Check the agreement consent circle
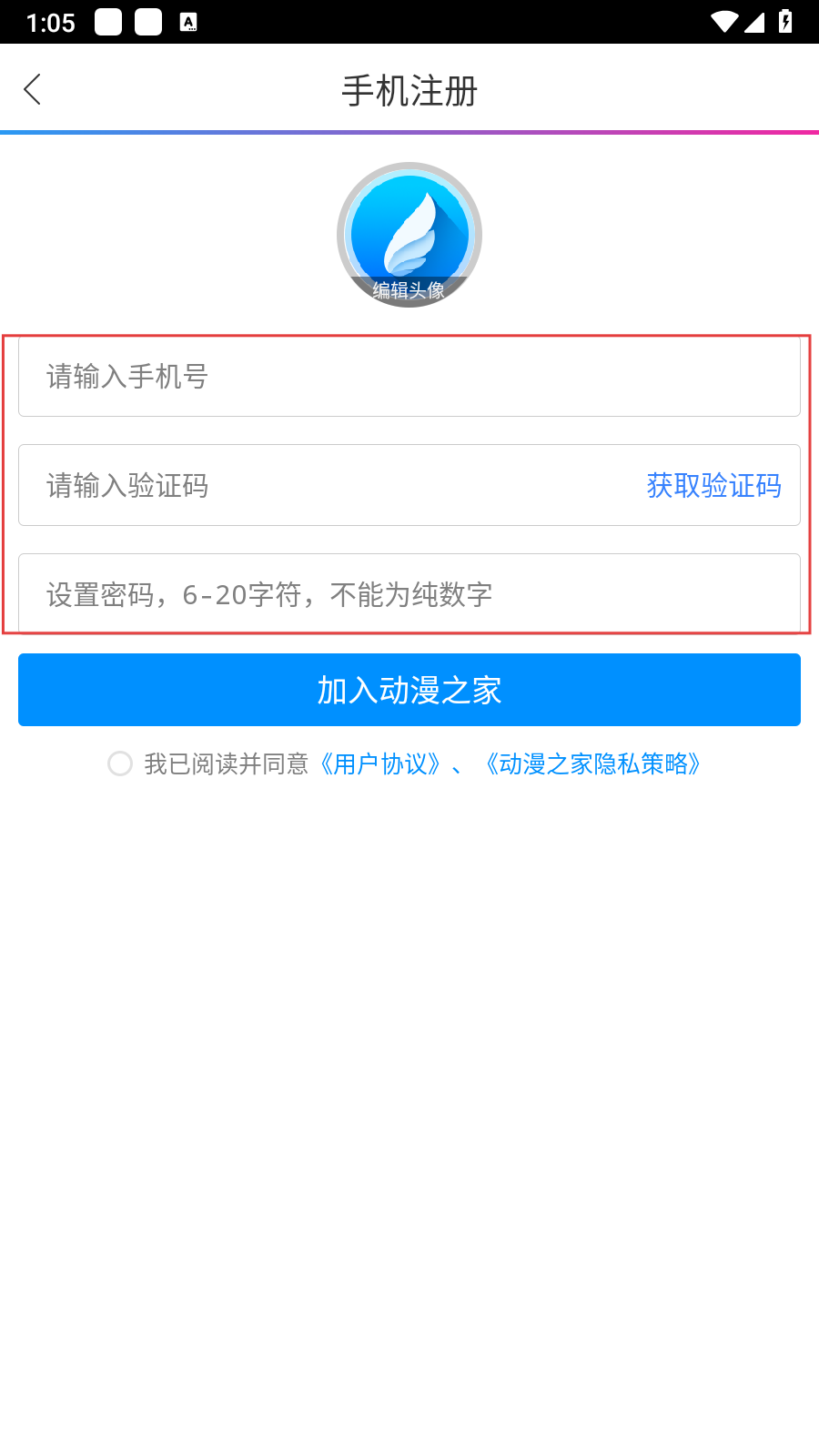The image size is (819, 1456). tap(120, 763)
